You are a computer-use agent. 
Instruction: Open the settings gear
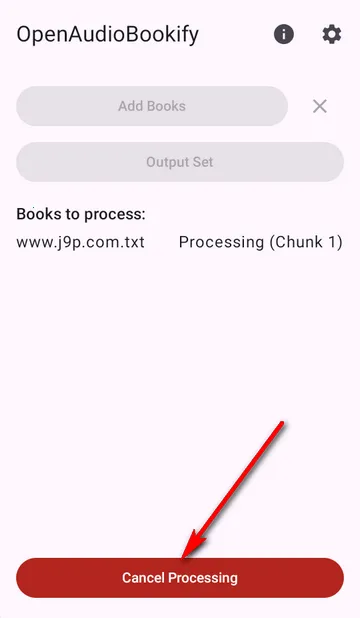click(332, 34)
